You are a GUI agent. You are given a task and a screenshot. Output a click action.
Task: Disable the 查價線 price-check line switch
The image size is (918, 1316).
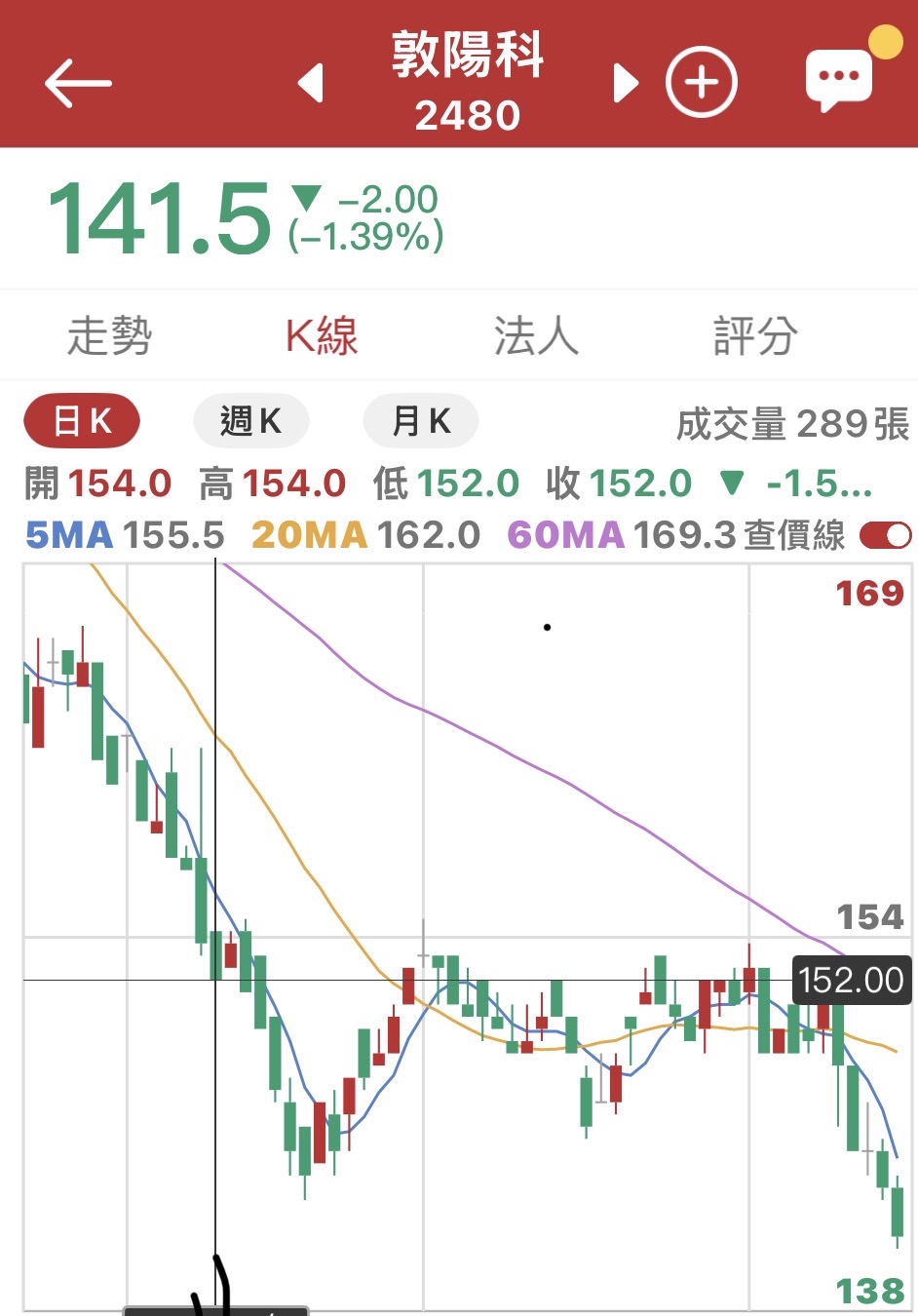(883, 535)
